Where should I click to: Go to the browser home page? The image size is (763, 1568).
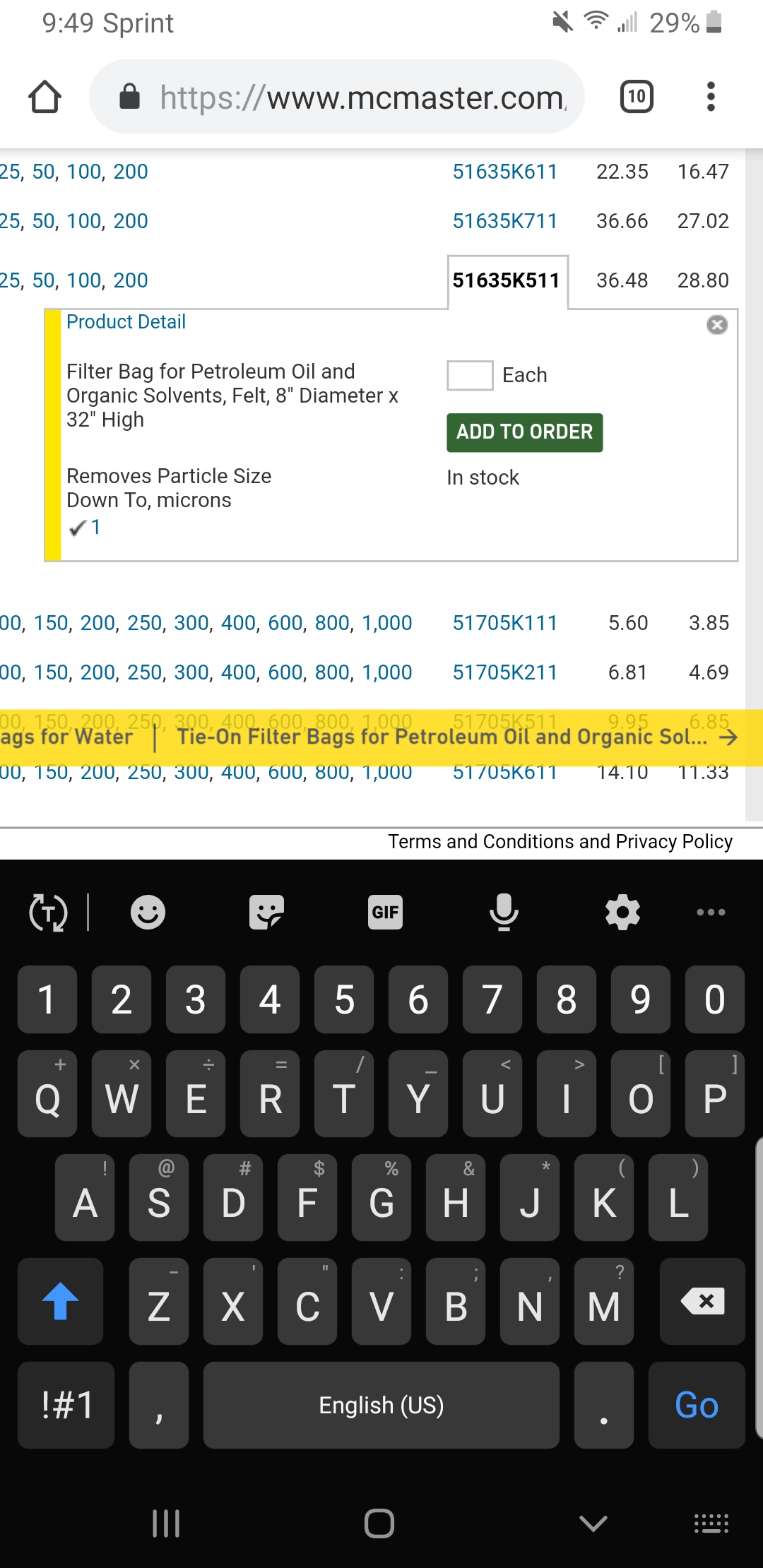45,97
